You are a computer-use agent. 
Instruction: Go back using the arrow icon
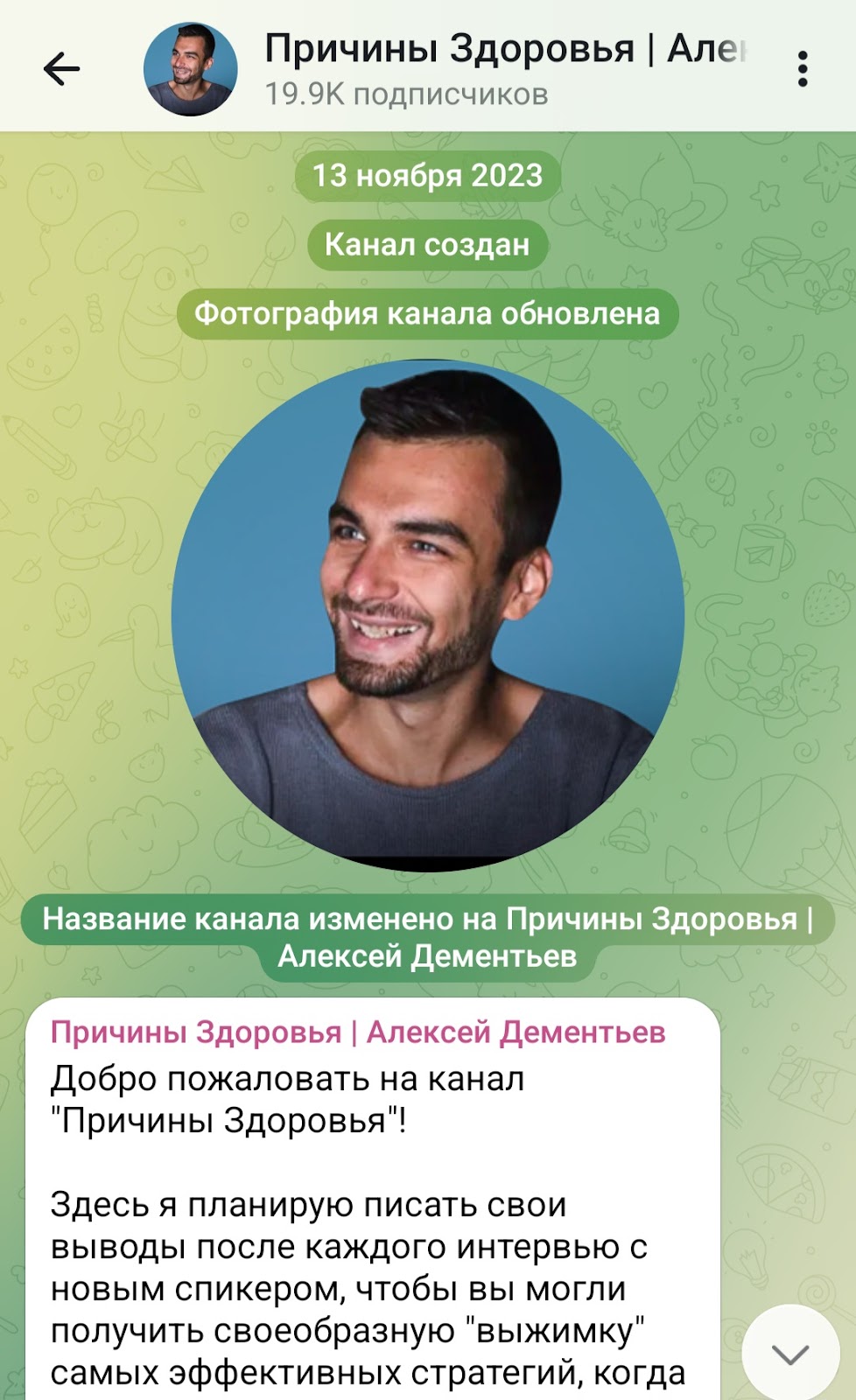click(61, 69)
